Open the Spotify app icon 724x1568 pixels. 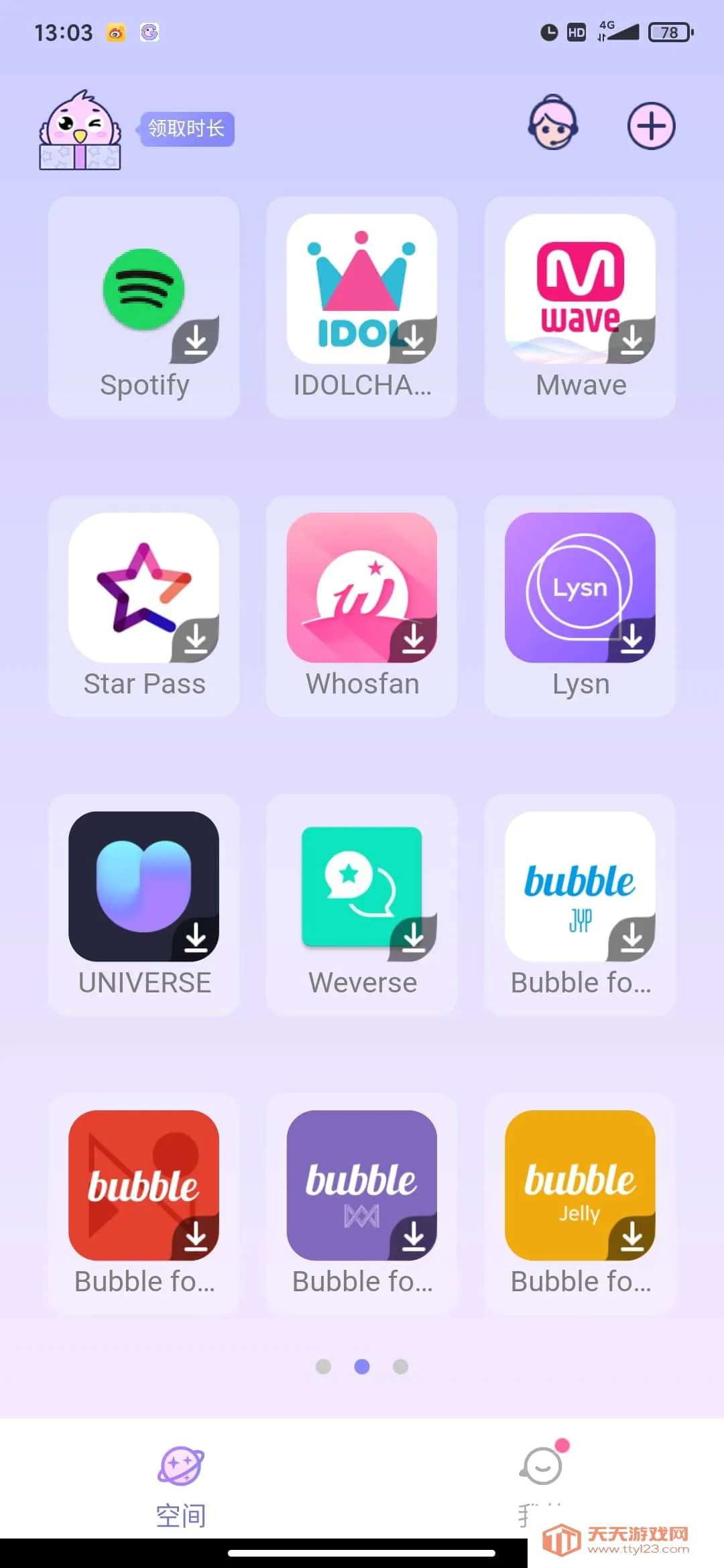click(x=143, y=289)
